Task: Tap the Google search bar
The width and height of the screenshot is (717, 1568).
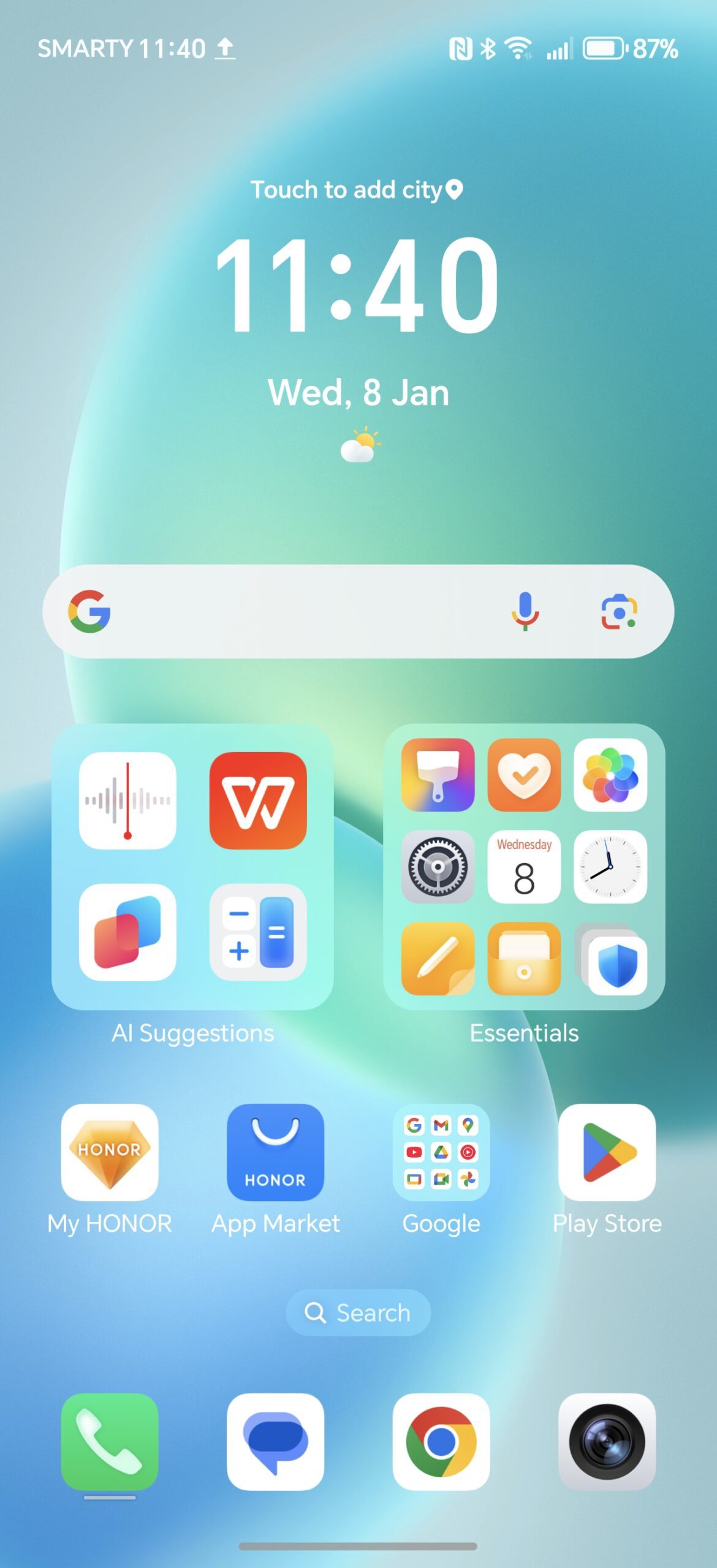Action: tap(294, 611)
